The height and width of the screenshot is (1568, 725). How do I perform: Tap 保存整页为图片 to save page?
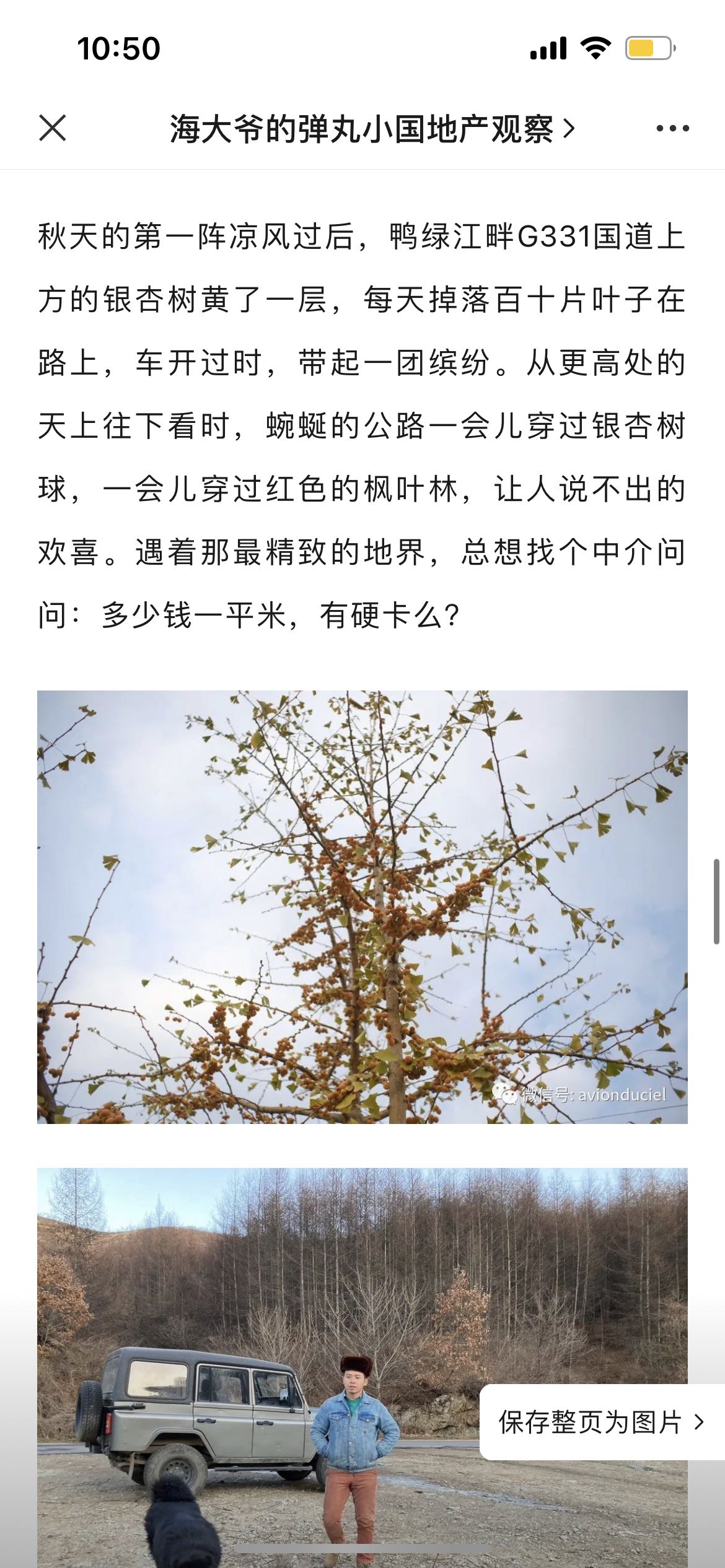click(601, 1422)
